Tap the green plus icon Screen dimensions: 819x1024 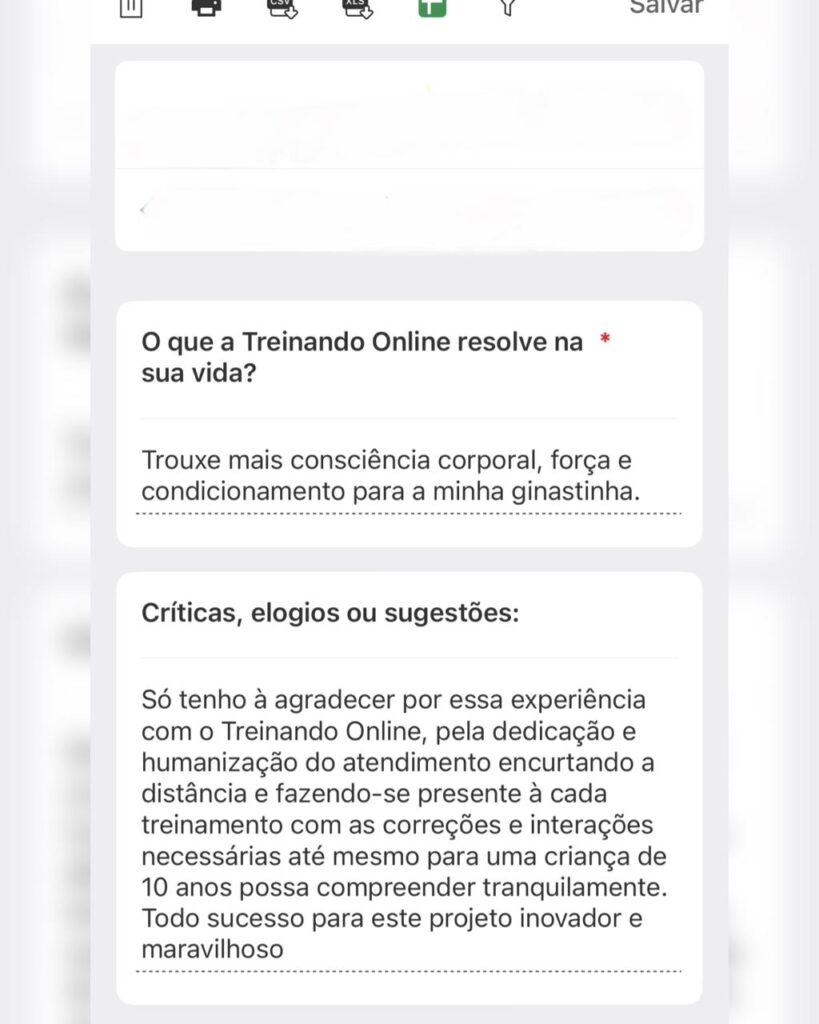(432, 7)
